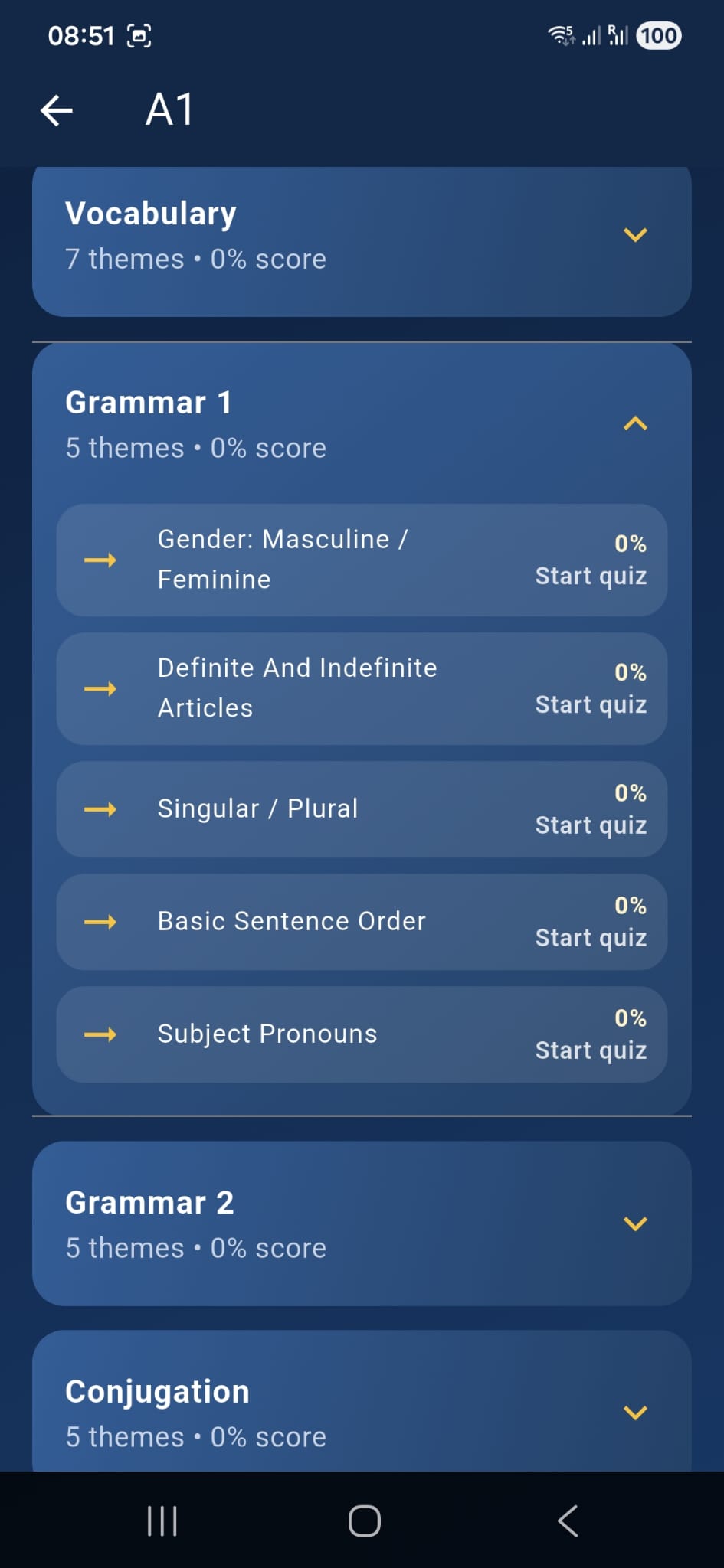Select the A1 level title
This screenshot has height=1568, width=724.
tap(168, 109)
